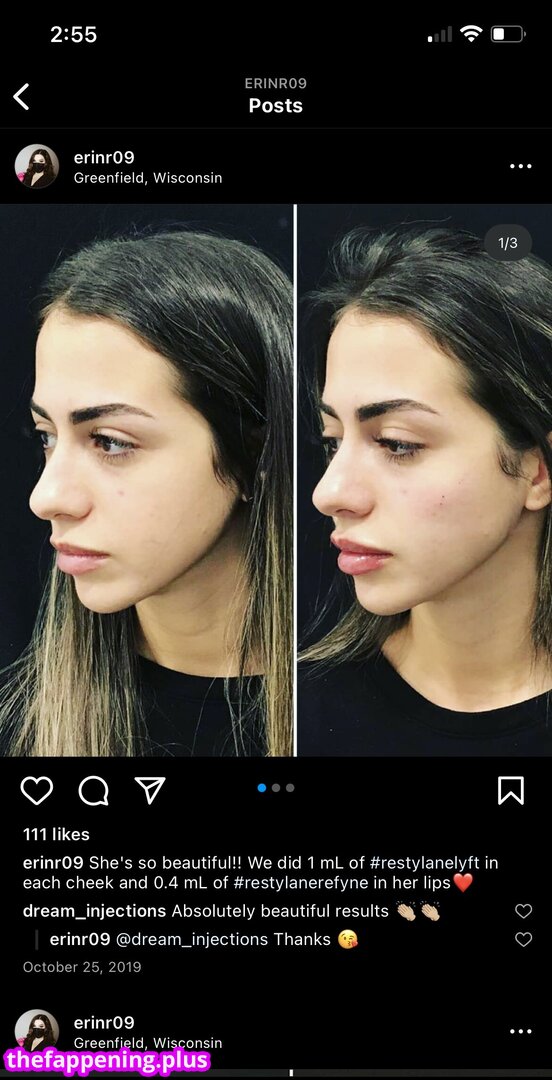Like the comment by dream_injections
Image resolution: width=552 pixels, height=1080 pixels.
pyautogui.click(x=524, y=911)
